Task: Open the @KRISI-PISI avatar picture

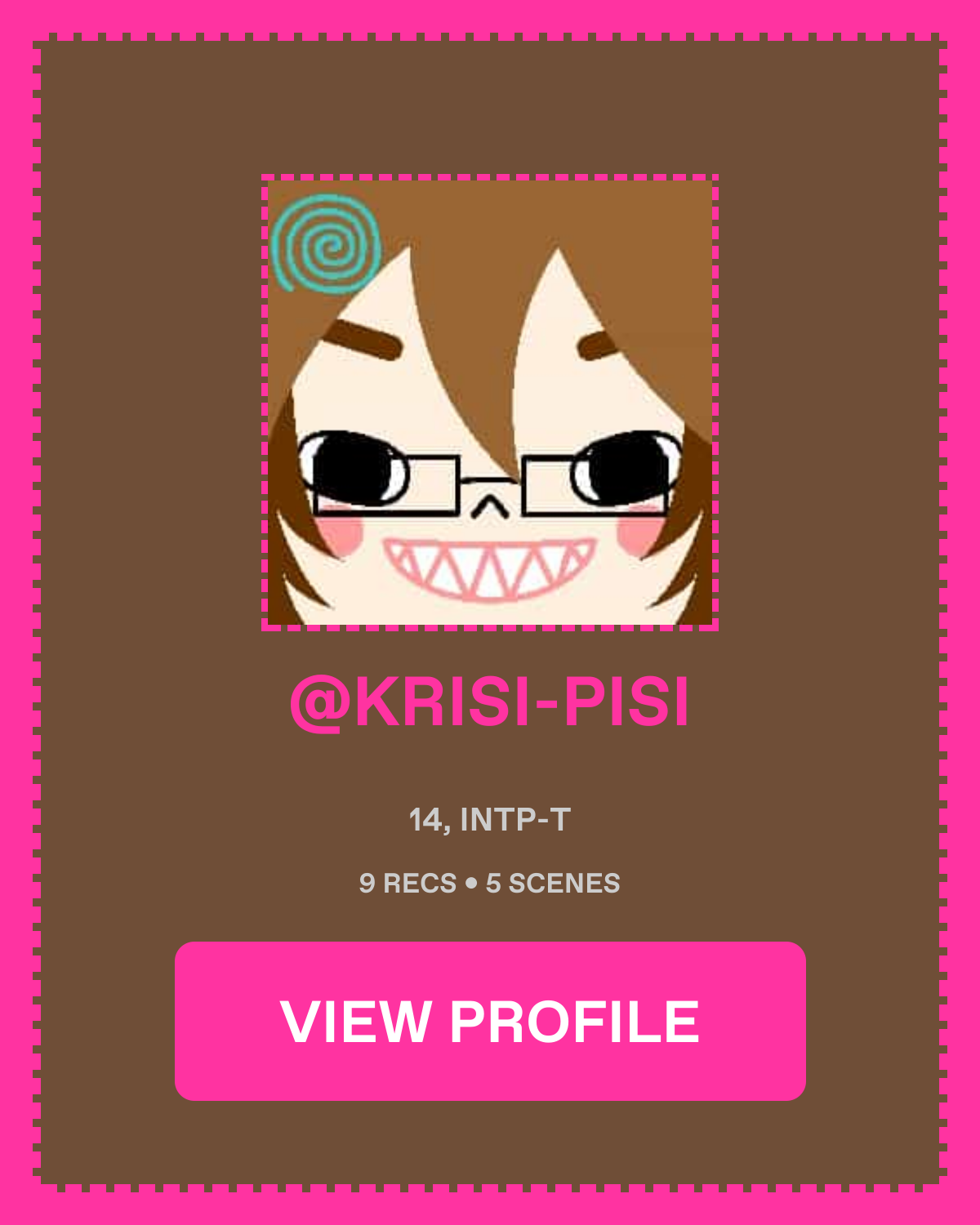Action: coord(490,403)
